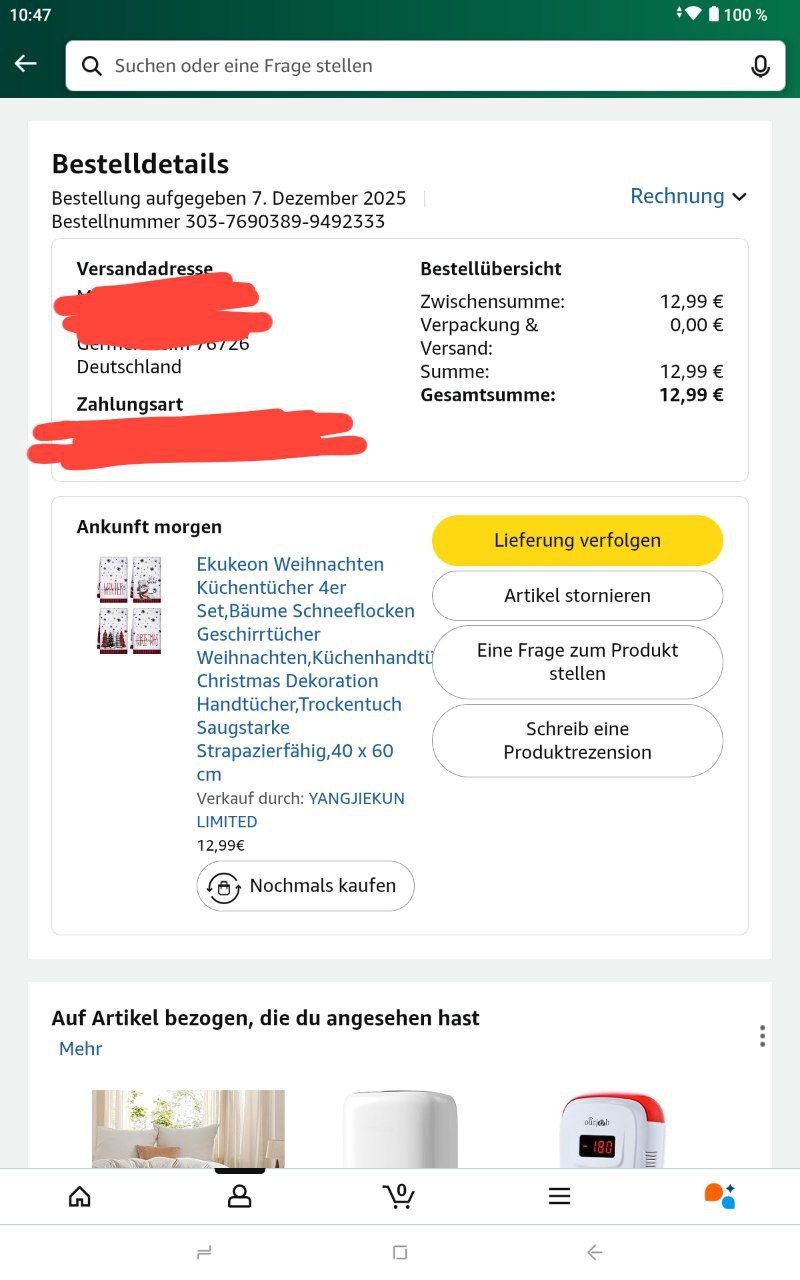The image size is (800, 1280).
Task: Open the Mehr link for viewed items
Action: [80, 1049]
